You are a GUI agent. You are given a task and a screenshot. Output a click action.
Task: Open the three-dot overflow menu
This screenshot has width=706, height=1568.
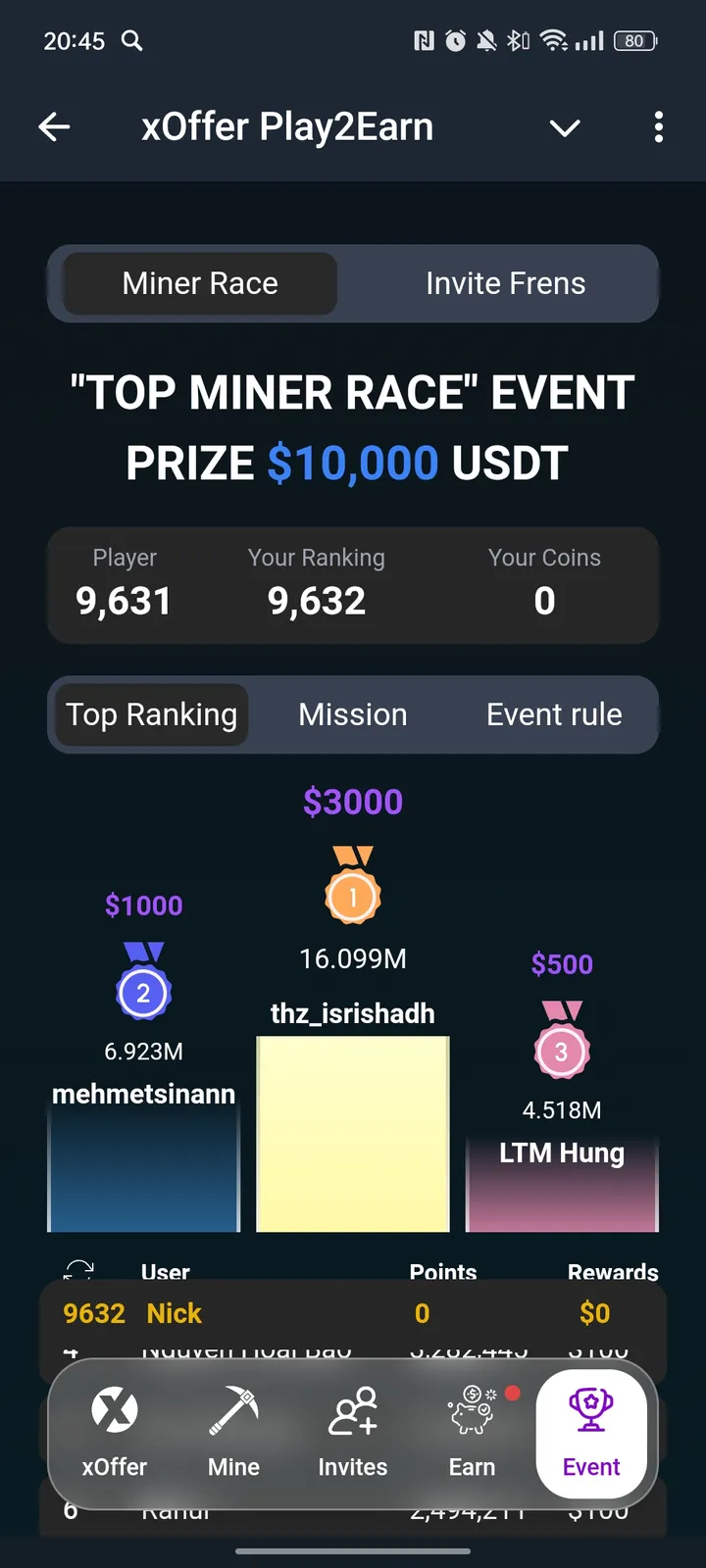point(658,126)
